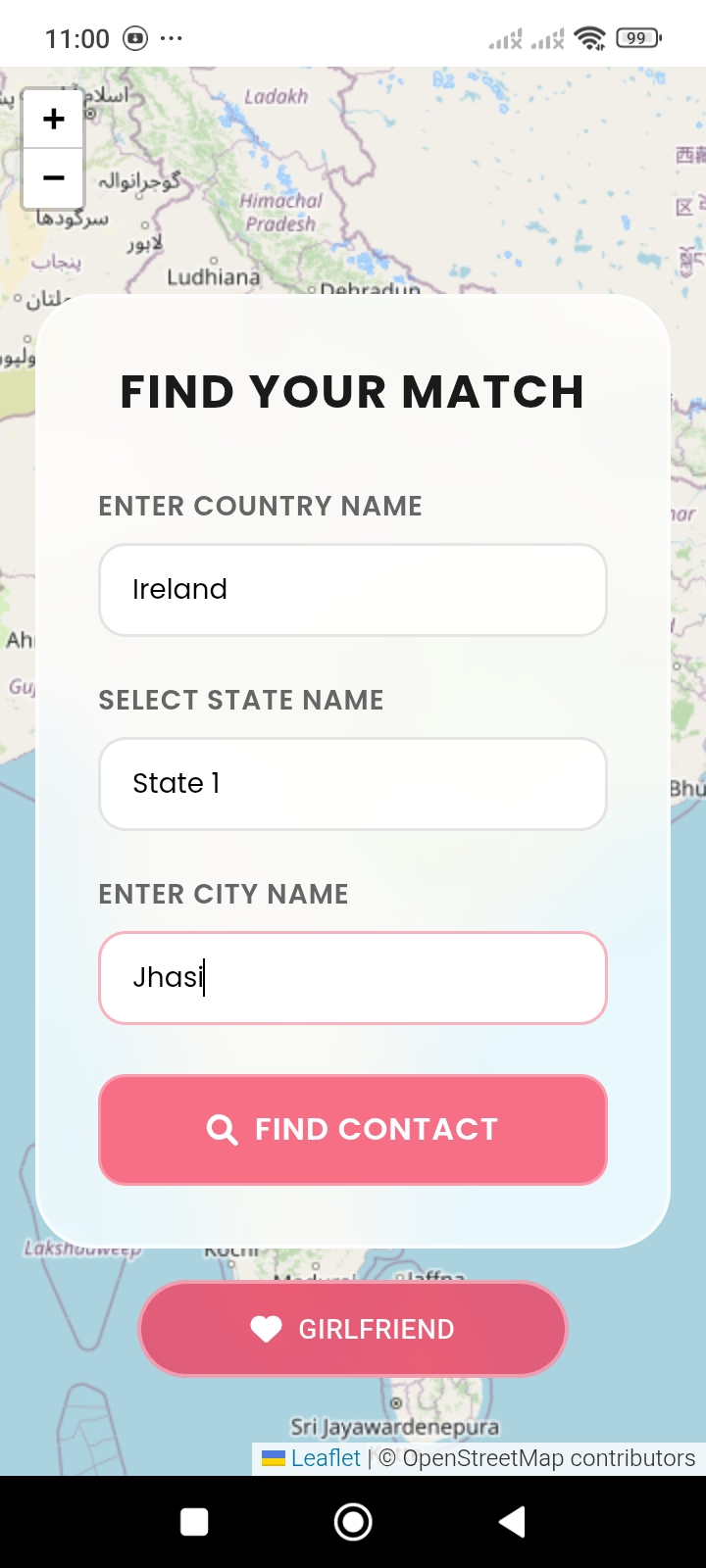Tap the Android back navigation button
The width and height of the screenshot is (706, 1568).
tap(511, 1521)
